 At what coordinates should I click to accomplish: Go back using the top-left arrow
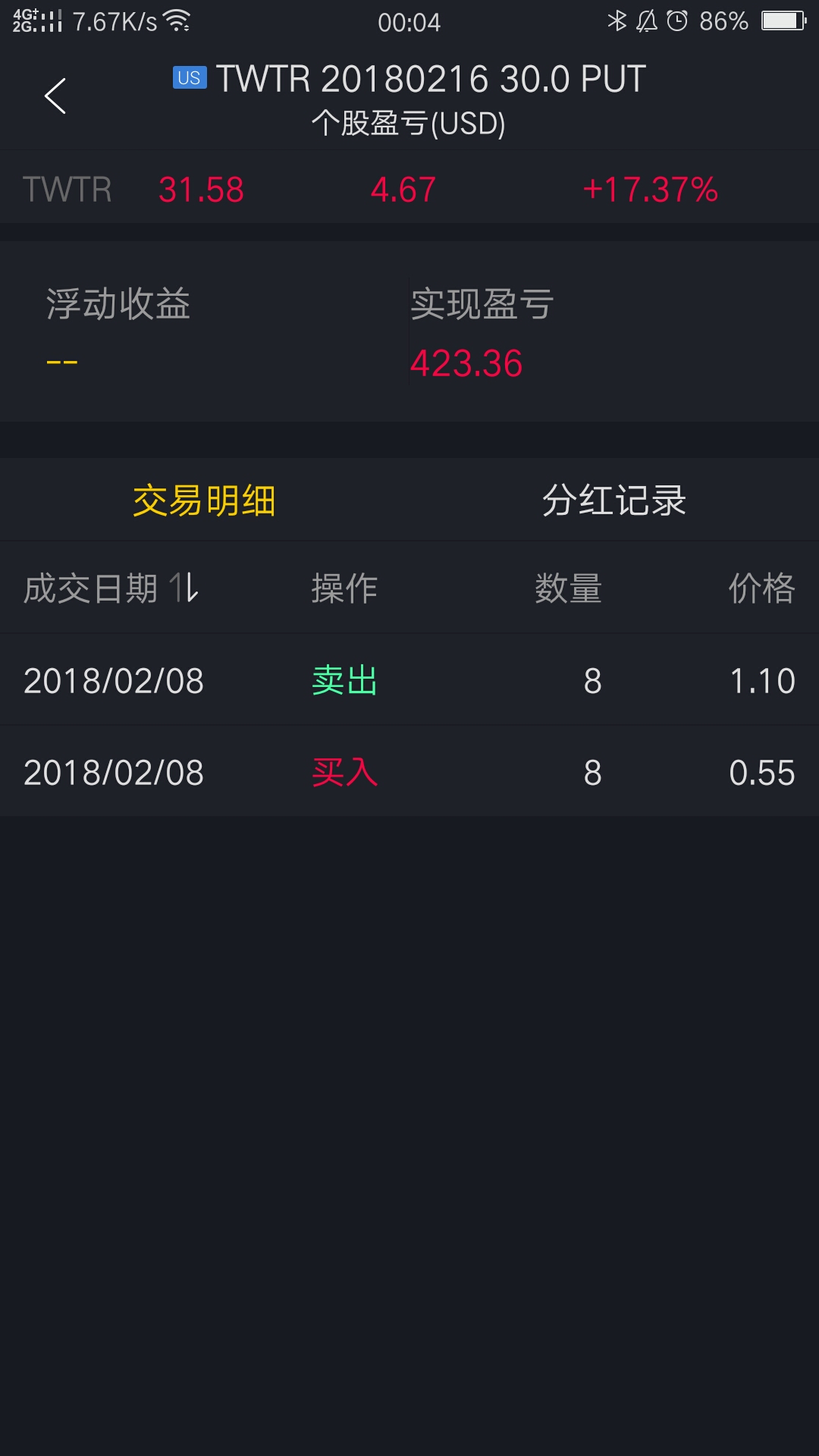click(x=55, y=96)
